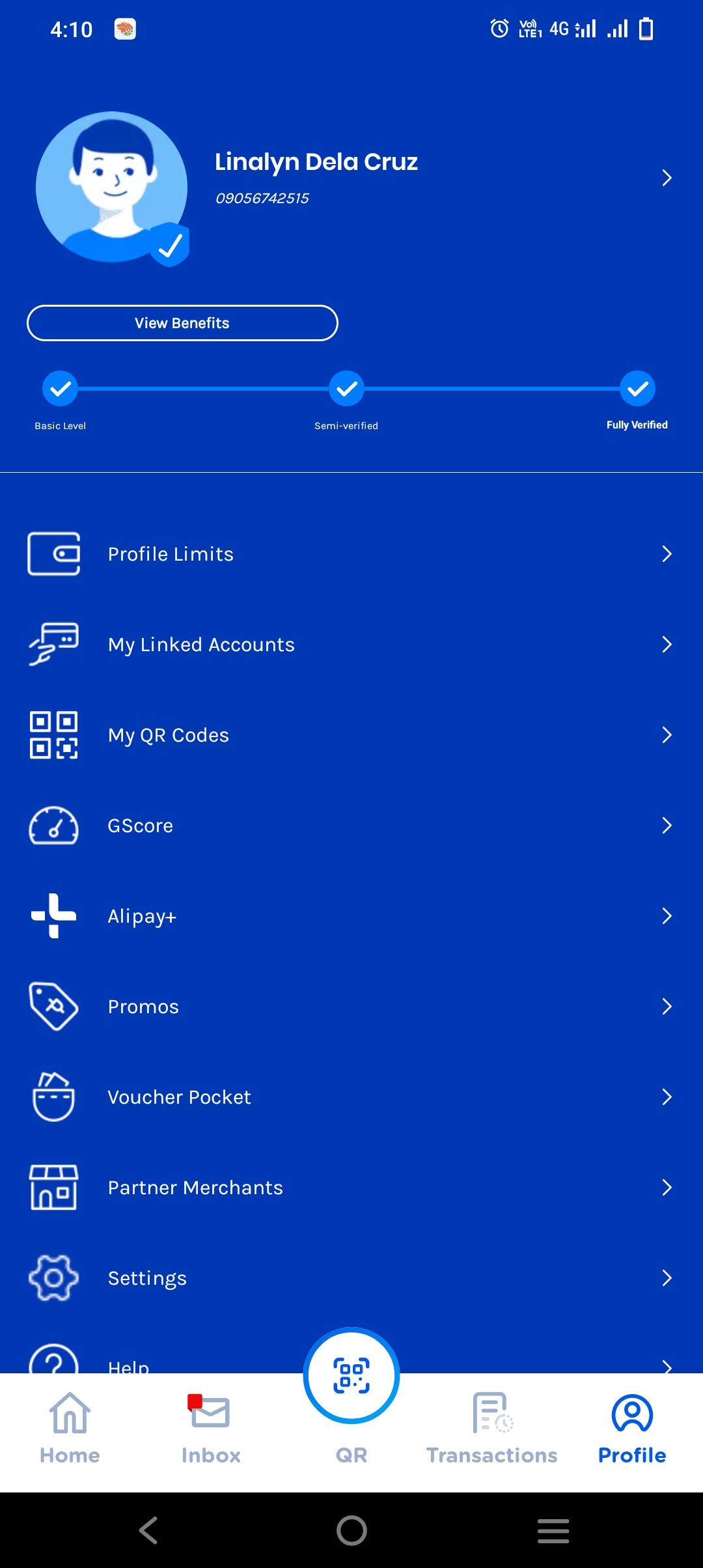Screen dimensions: 703x1568
Task: Open recent apps from navigation bar
Action: click(553, 1530)
